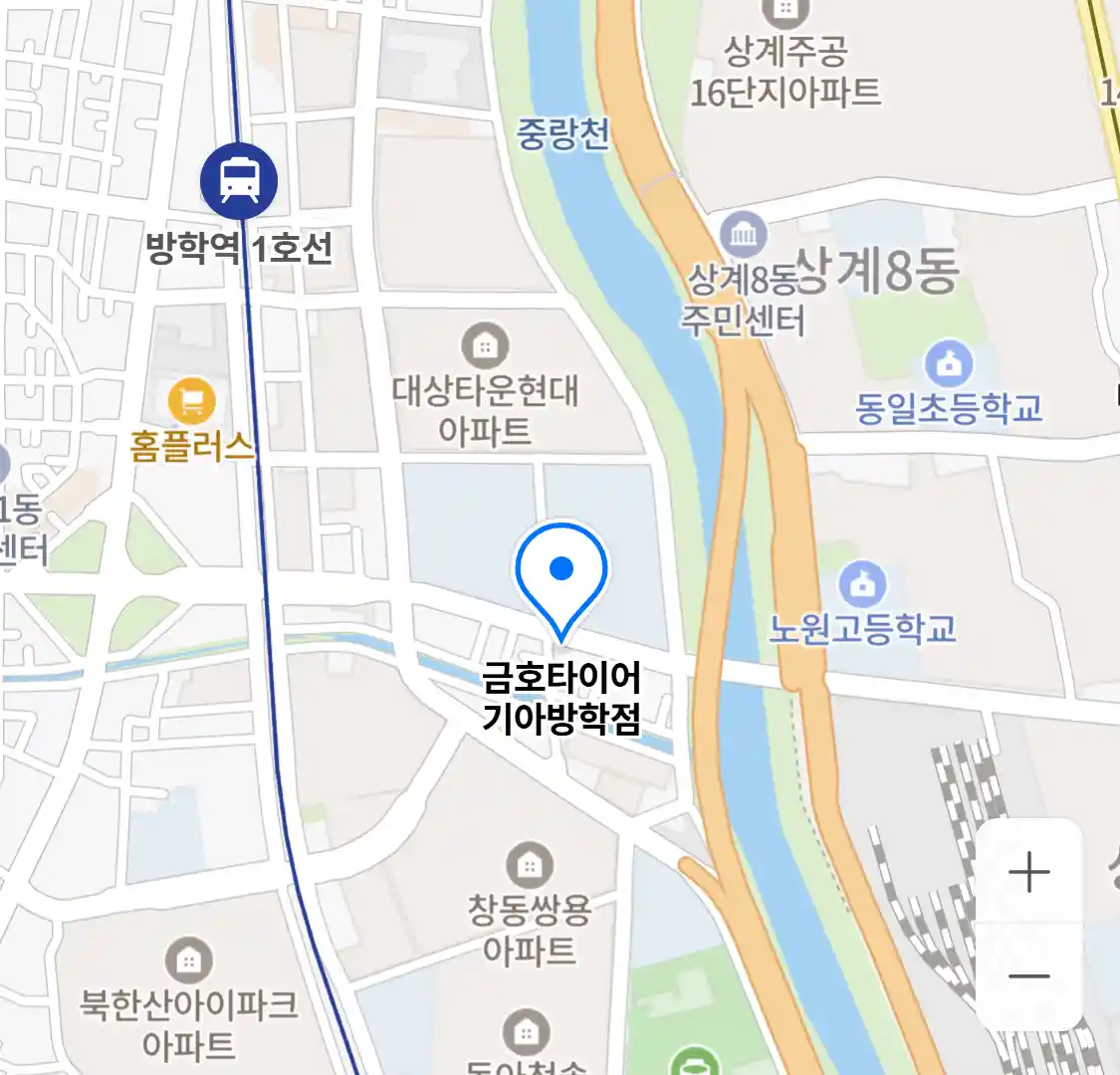Open the 창동쌍용 아파트 marker

point(530,865)
